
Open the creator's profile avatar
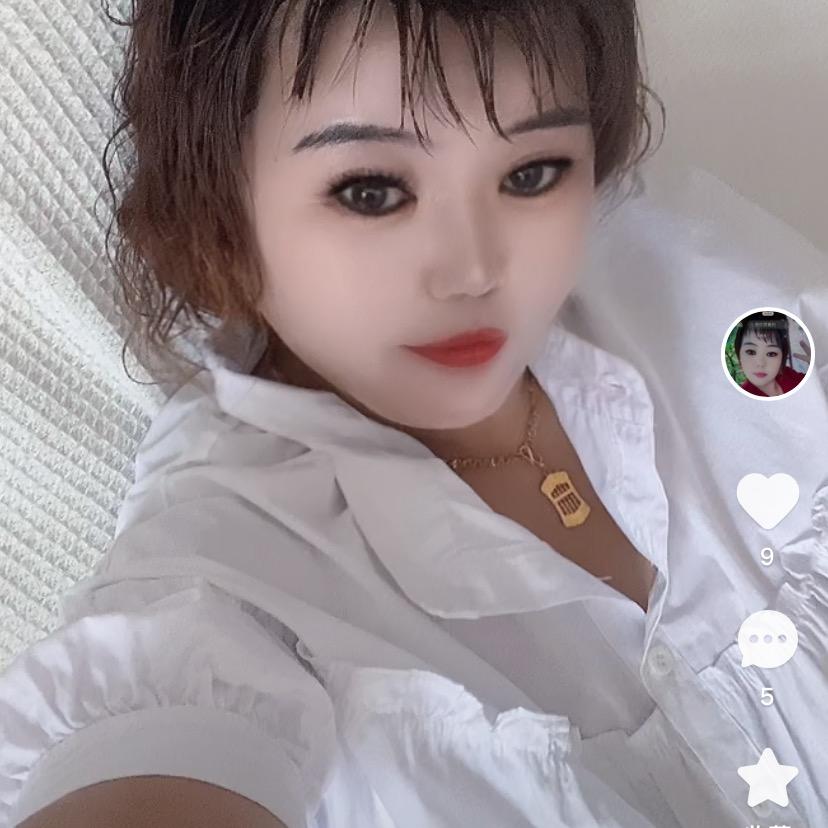tap(767, 354)
